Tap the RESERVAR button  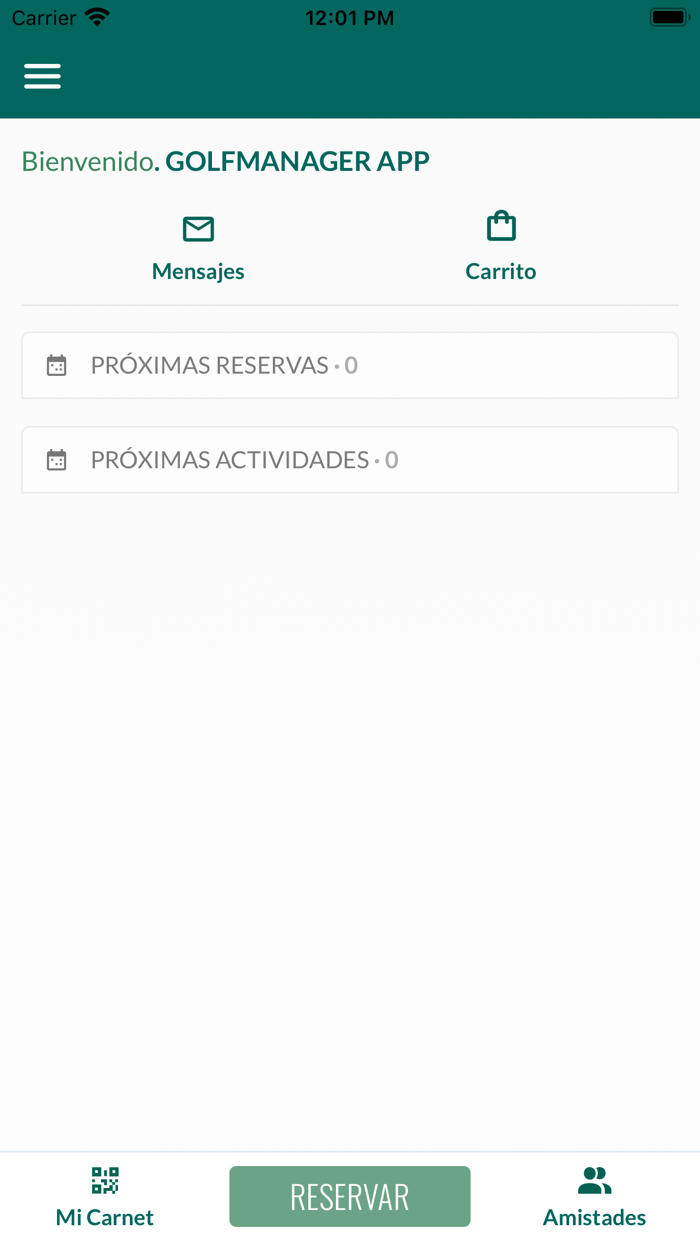350,1196
